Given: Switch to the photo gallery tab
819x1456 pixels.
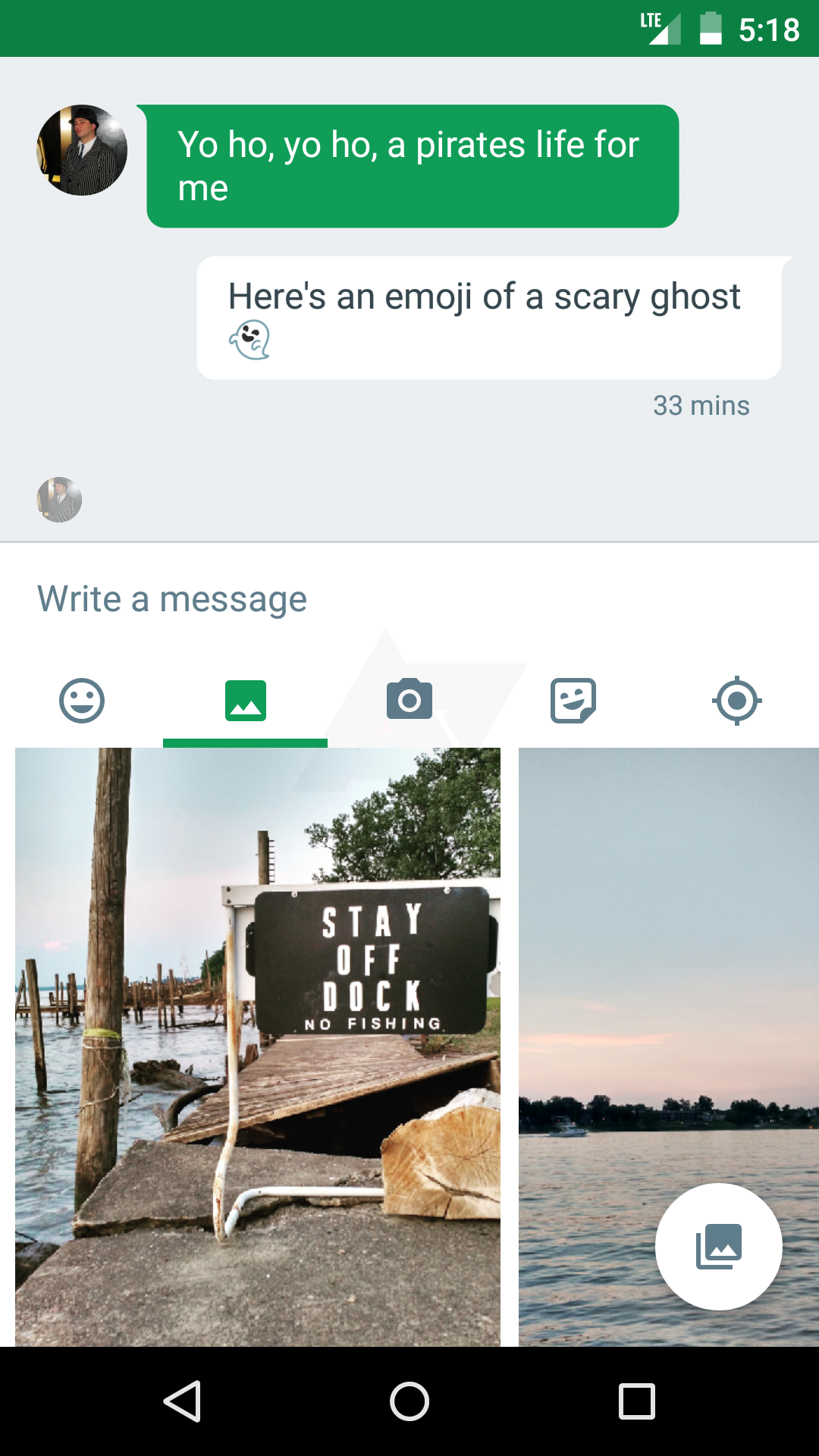Looking at the screenshot, I should [246, 700].
